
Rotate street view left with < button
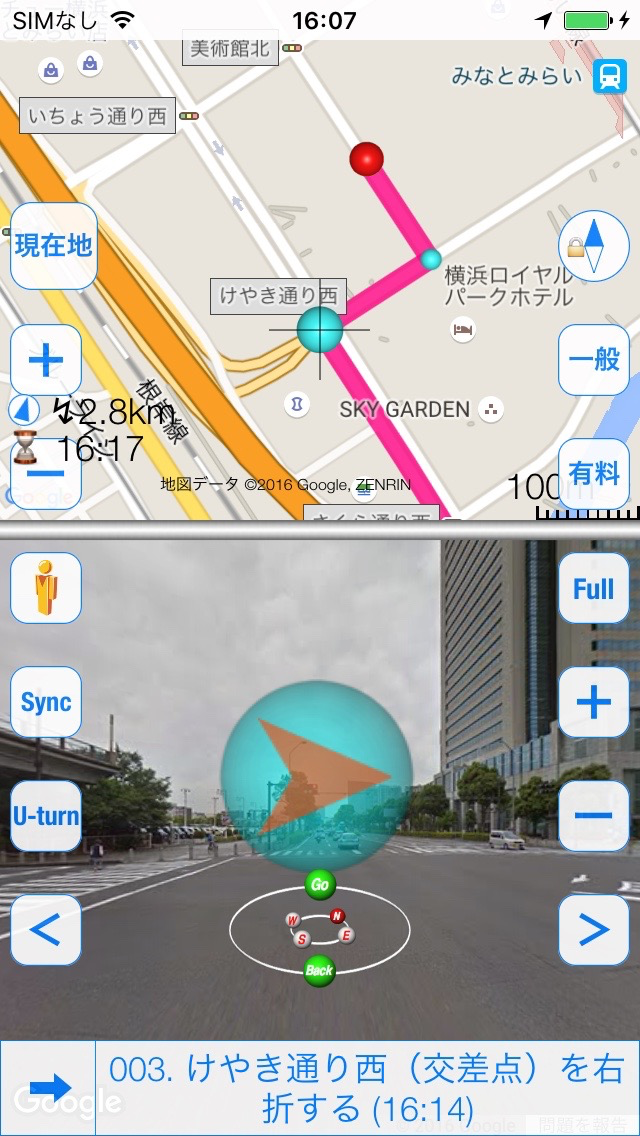pyautogui.click(x=46, y=930)
